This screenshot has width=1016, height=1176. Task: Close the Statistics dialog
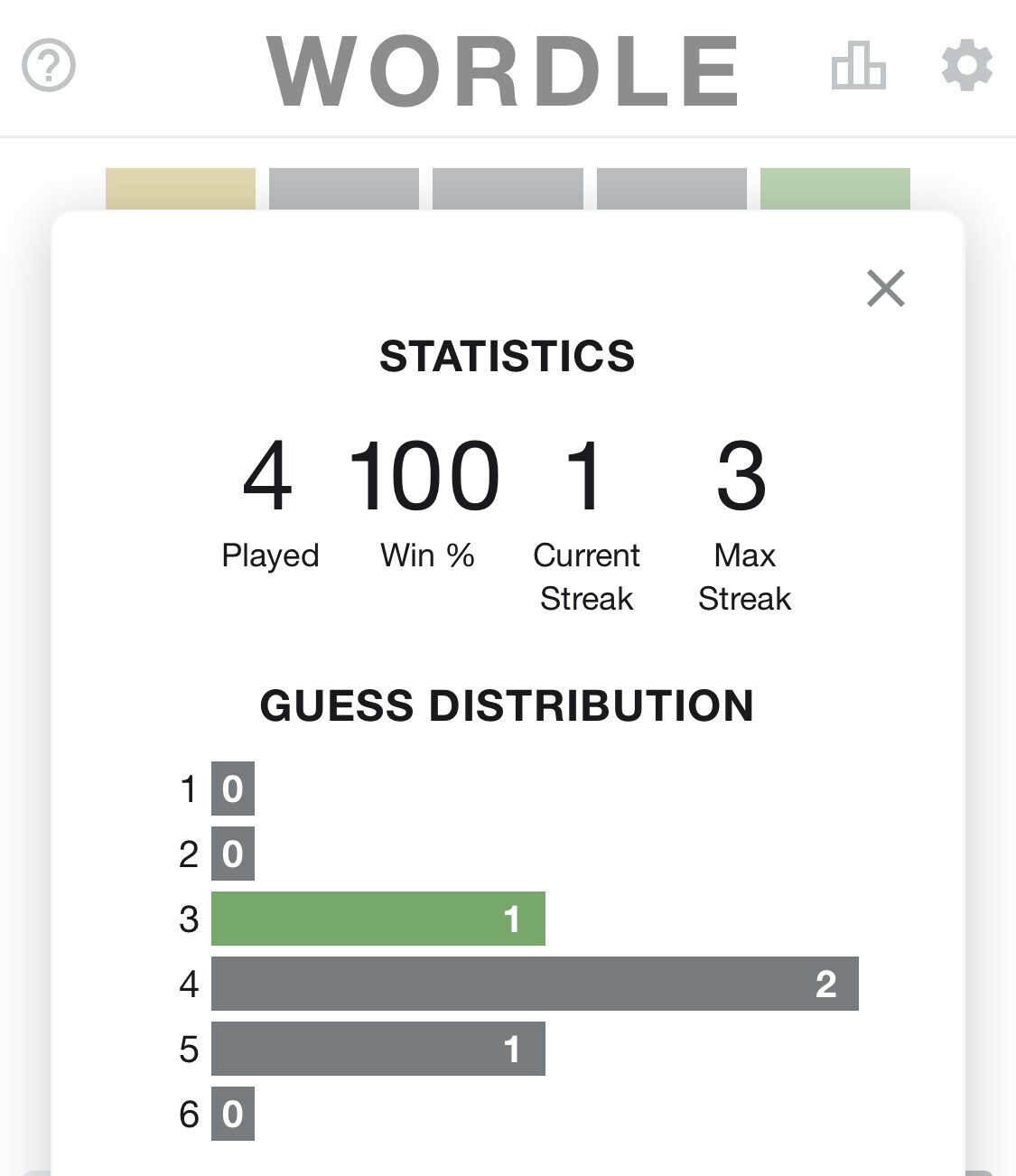885,288
